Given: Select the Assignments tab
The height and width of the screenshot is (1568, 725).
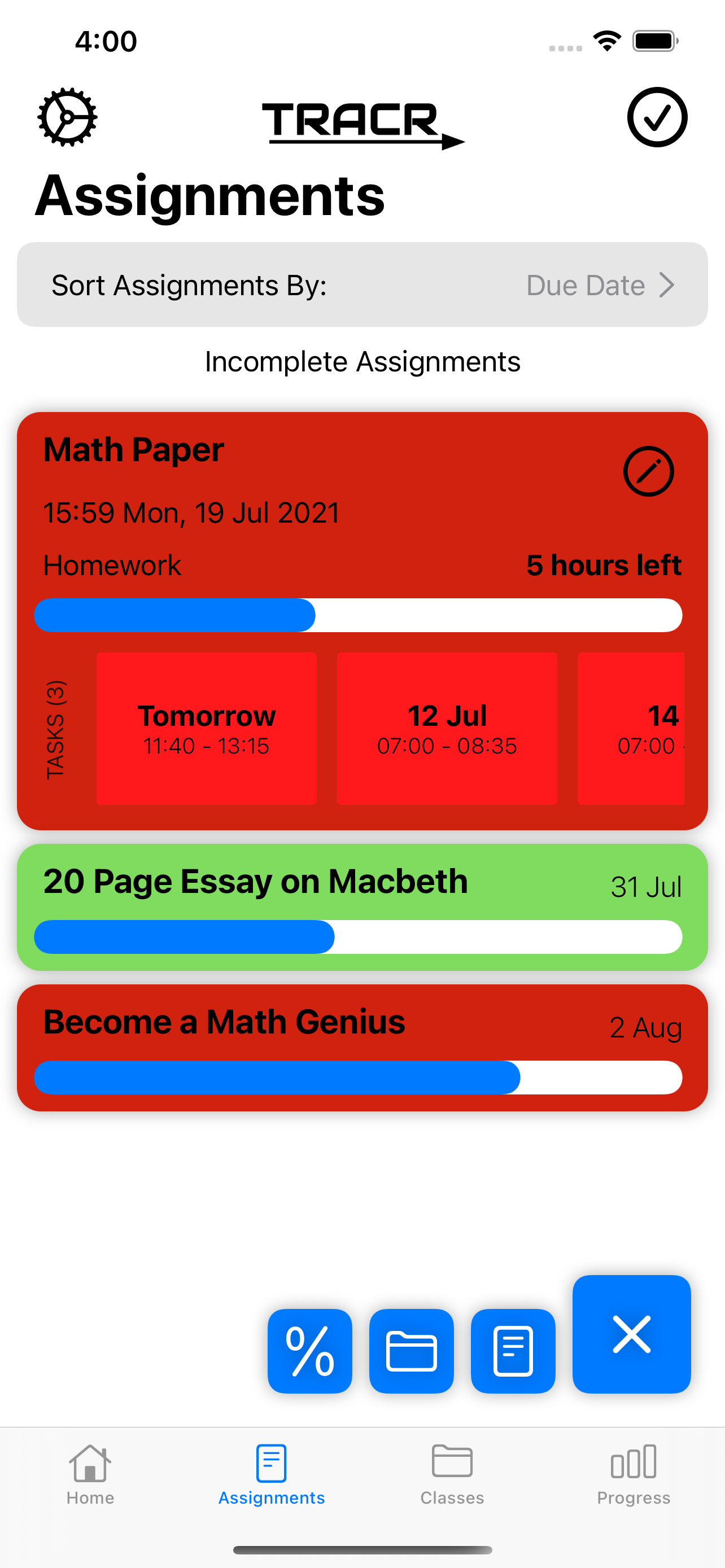Looking at the screenshot, I should point(272,1474).
